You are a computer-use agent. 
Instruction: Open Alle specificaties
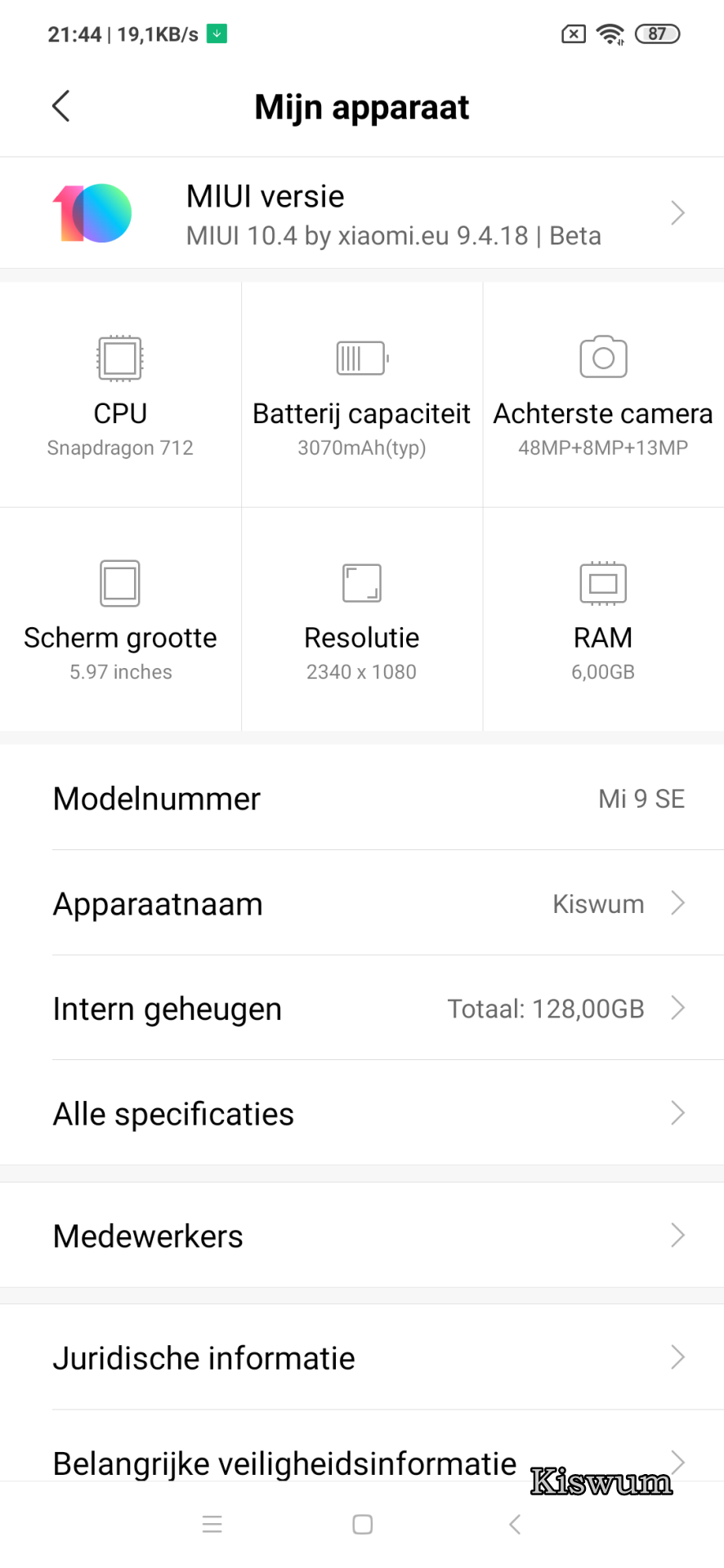pyautogui.click(x=362, y=1113)
